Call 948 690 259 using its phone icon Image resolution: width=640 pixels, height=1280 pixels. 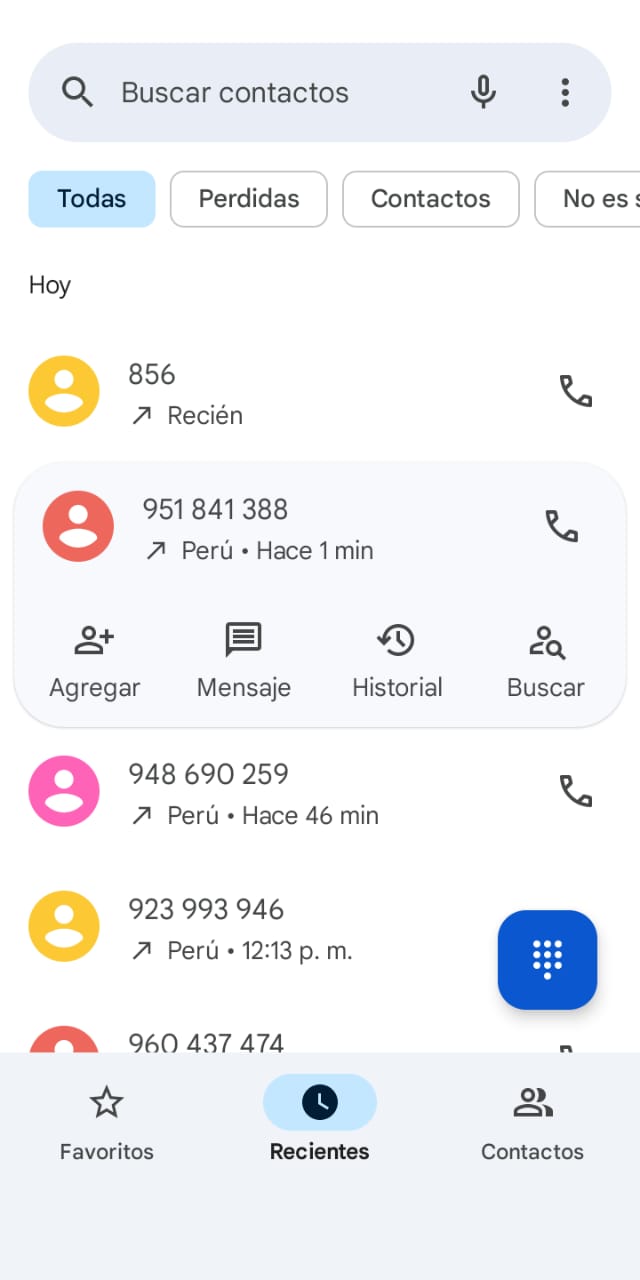(575, 791)
